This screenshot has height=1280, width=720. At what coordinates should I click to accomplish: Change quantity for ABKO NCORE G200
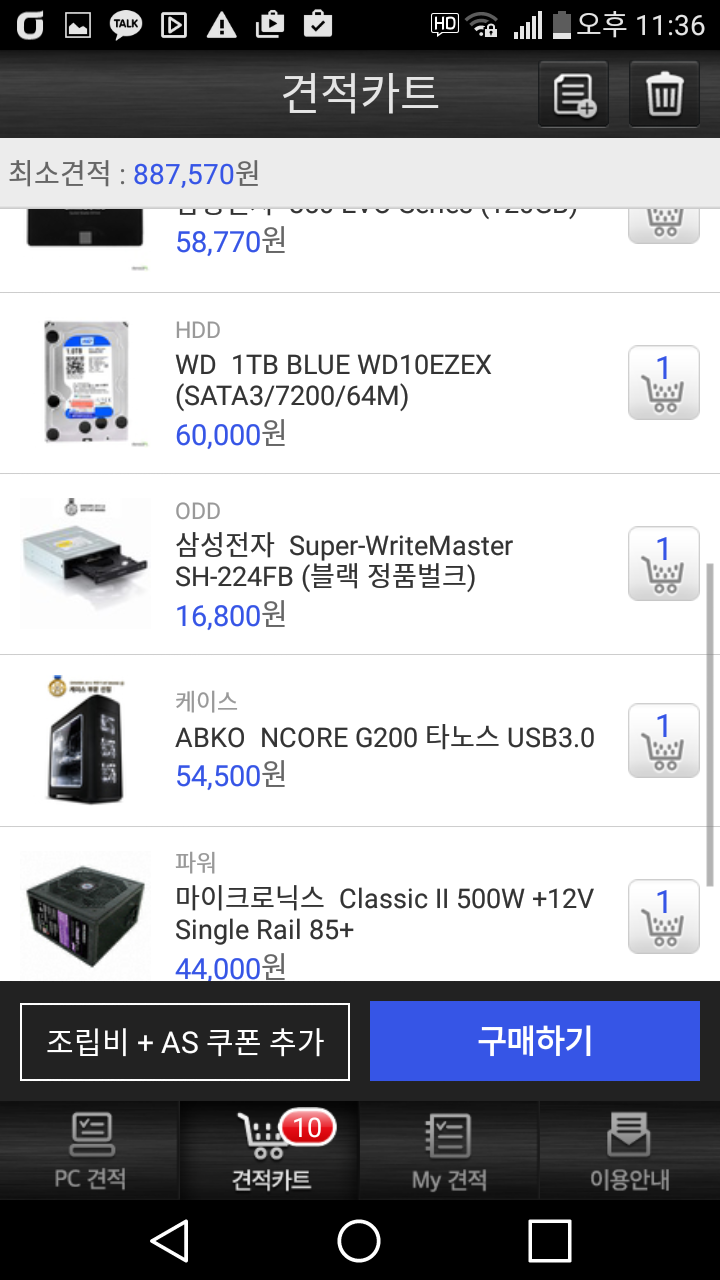point(663,740)
